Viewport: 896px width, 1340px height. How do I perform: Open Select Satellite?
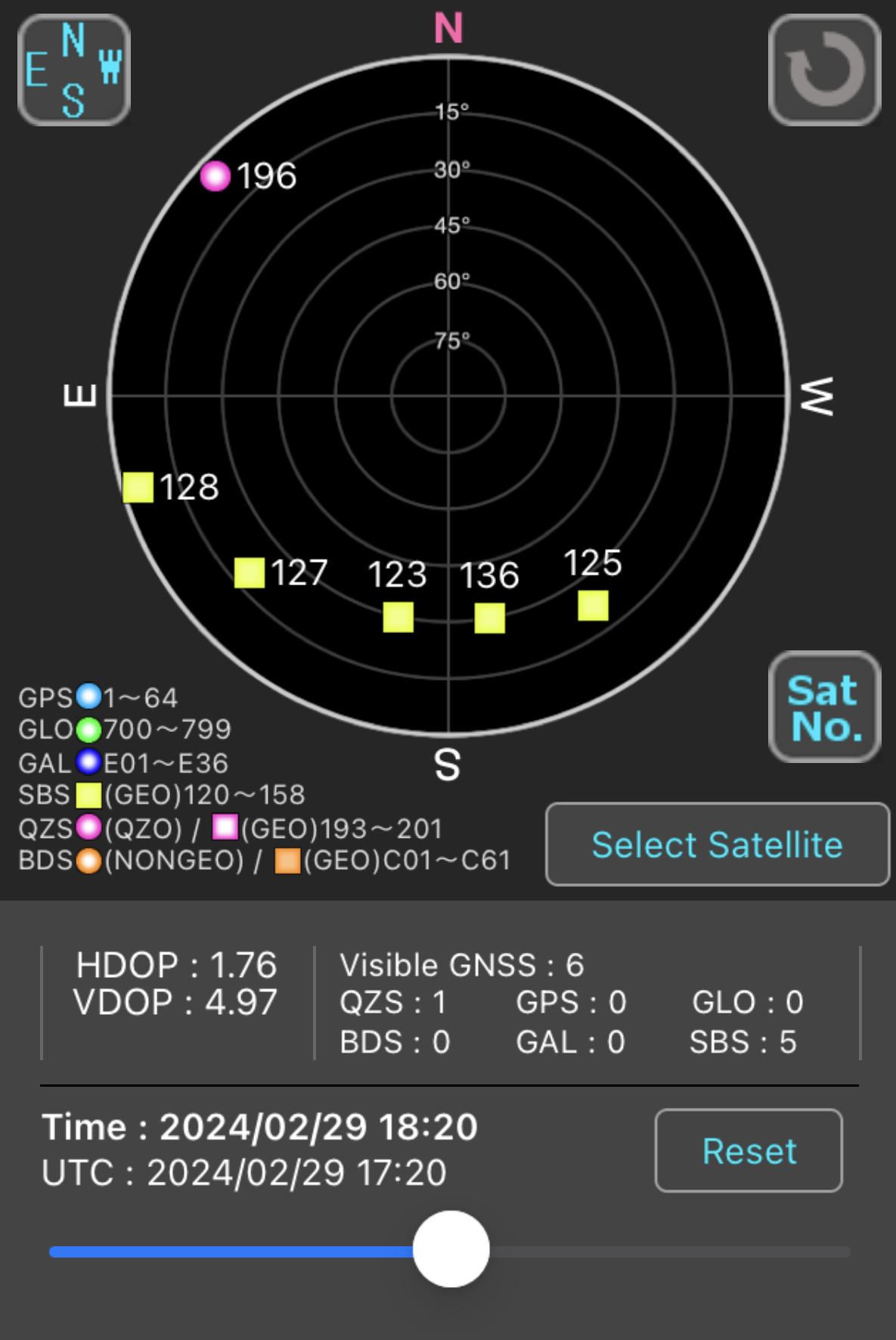tap(717, 844)
